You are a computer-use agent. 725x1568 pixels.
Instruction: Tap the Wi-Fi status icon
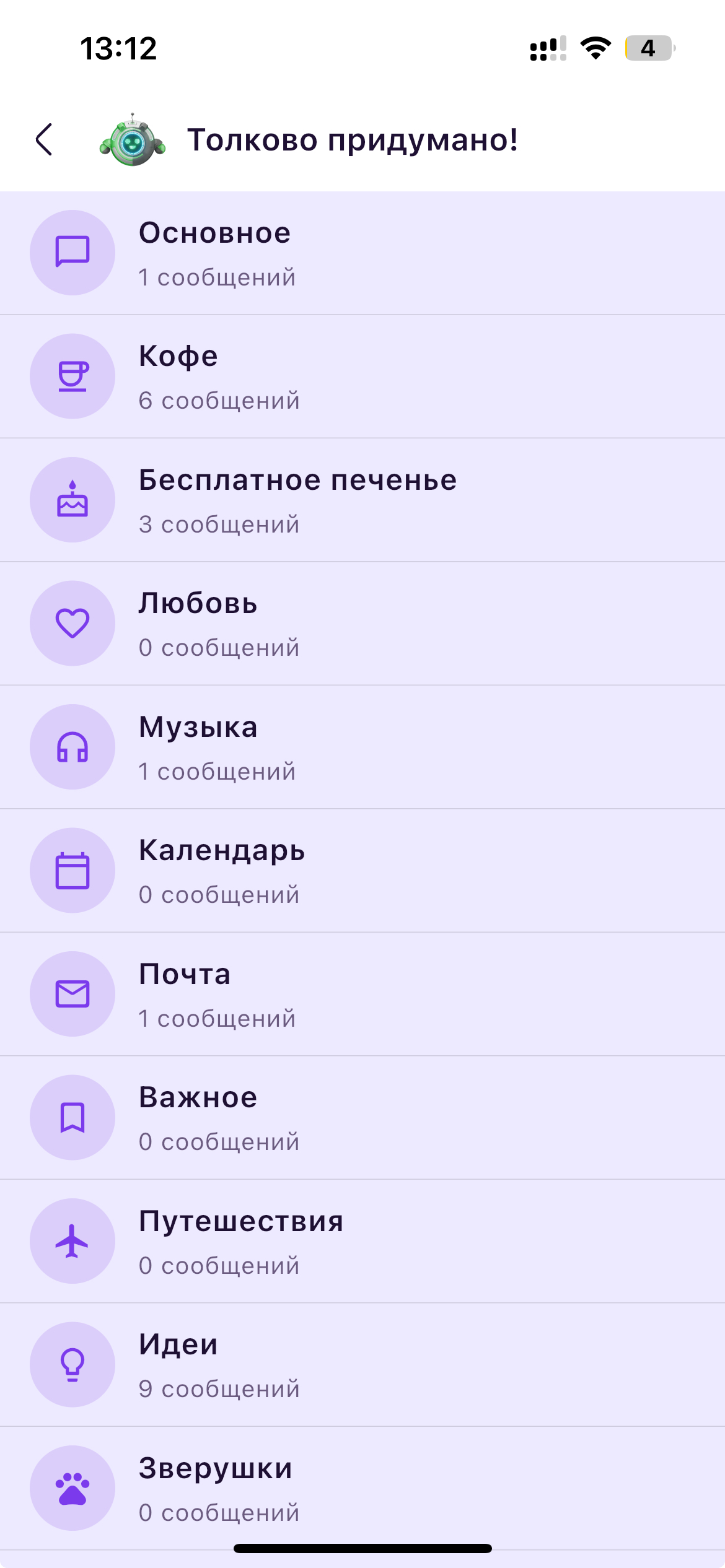click(594, 48)
